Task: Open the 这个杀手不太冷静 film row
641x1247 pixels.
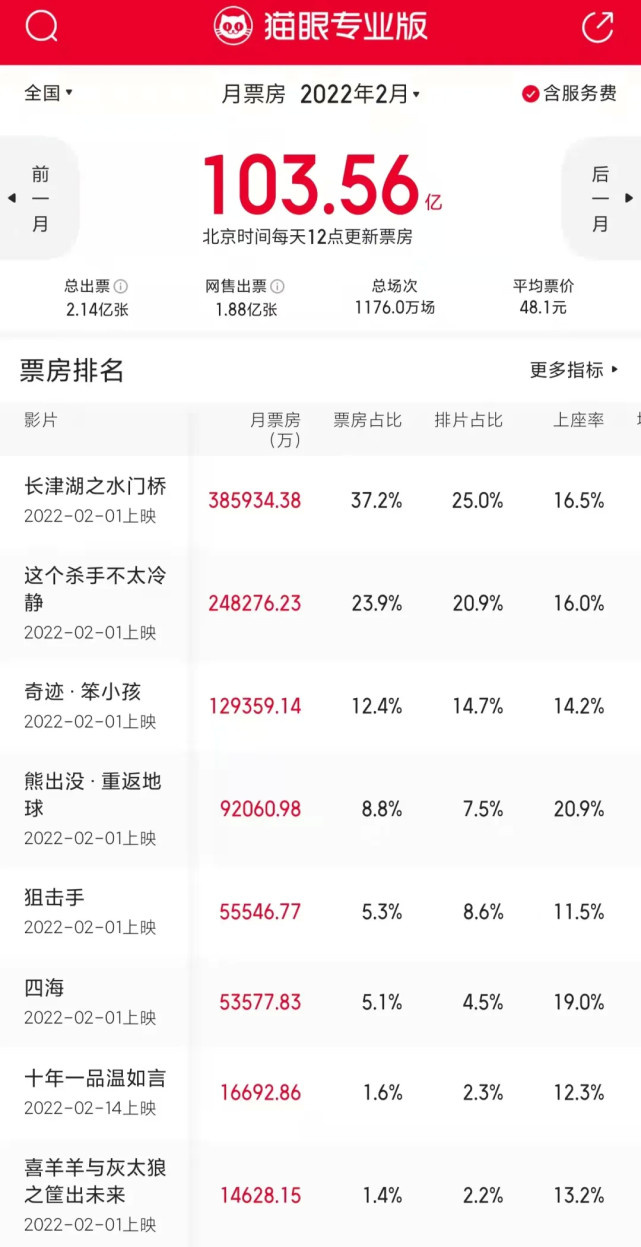Action: [x=320, y=603]
